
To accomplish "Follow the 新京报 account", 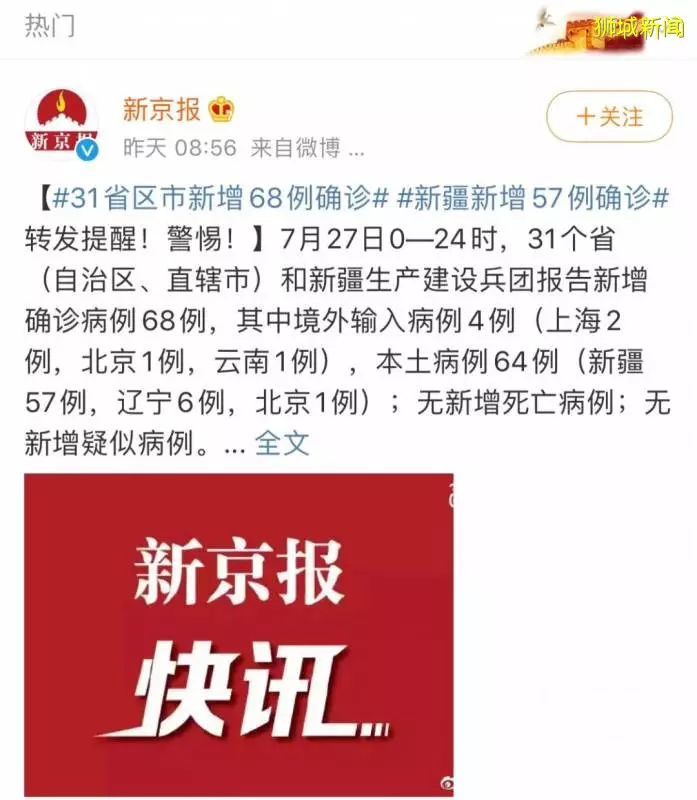I will point(608,116).
